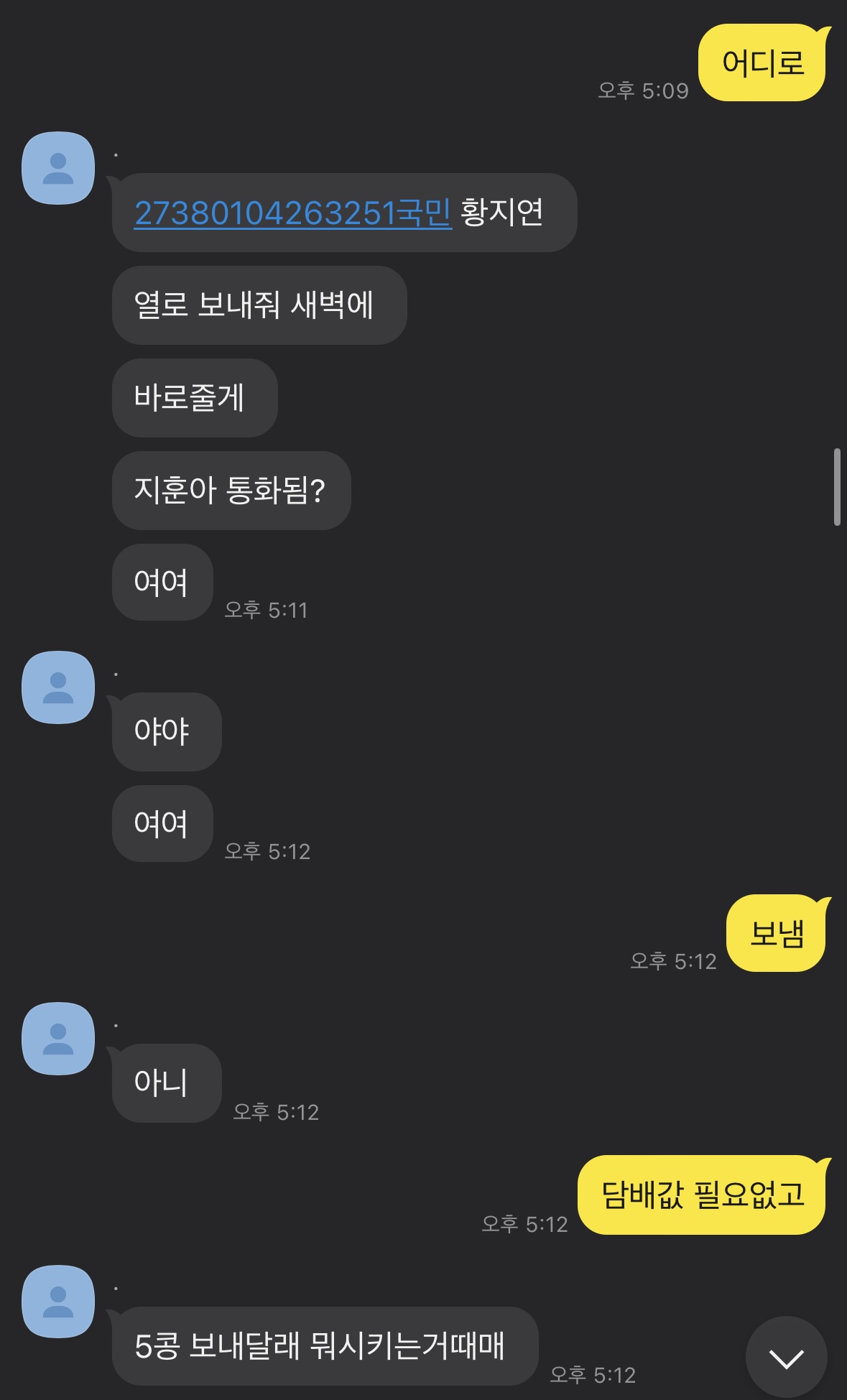The image size is (847, 1400).
Task: Tap the avatar beside the 아니 message
Action: click(x=58, y=1039)
